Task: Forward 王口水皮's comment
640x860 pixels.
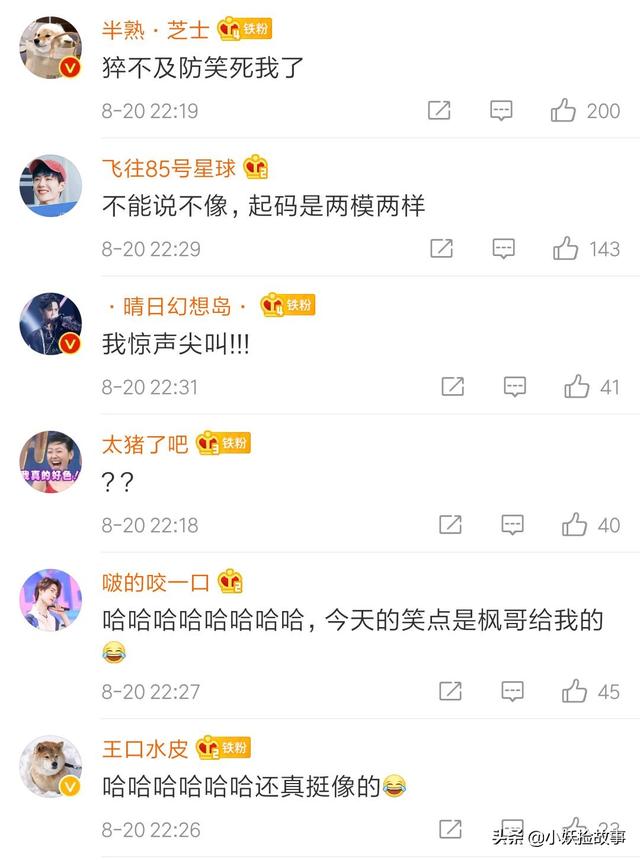Action: (450, 828)
